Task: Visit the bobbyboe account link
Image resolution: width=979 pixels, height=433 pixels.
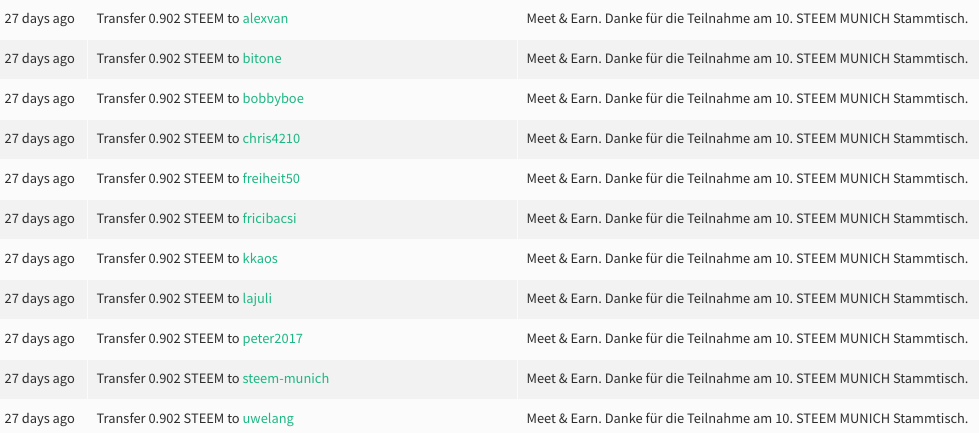Action: 272,99
